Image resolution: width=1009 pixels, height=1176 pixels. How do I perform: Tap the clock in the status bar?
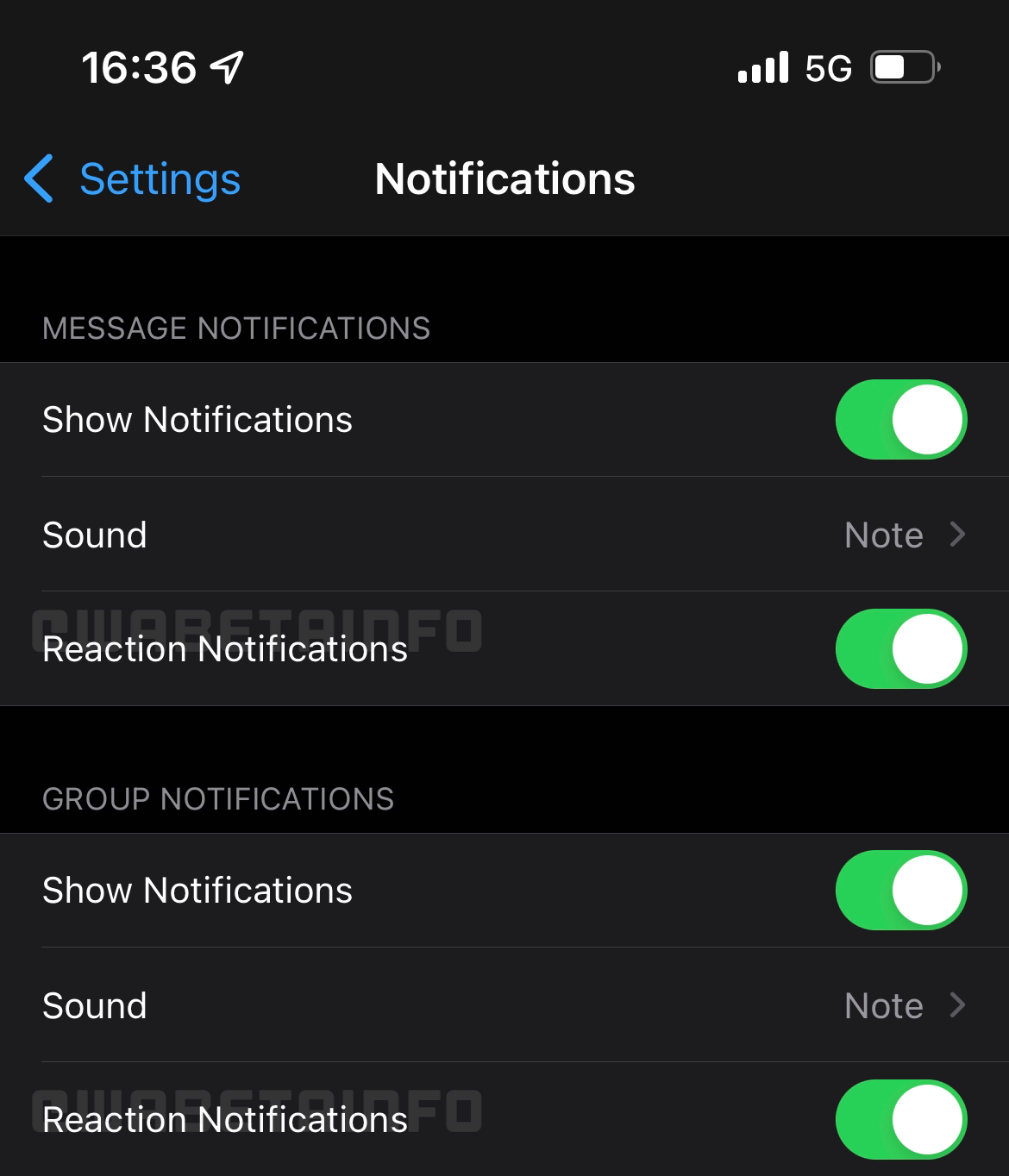tap(137, 66)
